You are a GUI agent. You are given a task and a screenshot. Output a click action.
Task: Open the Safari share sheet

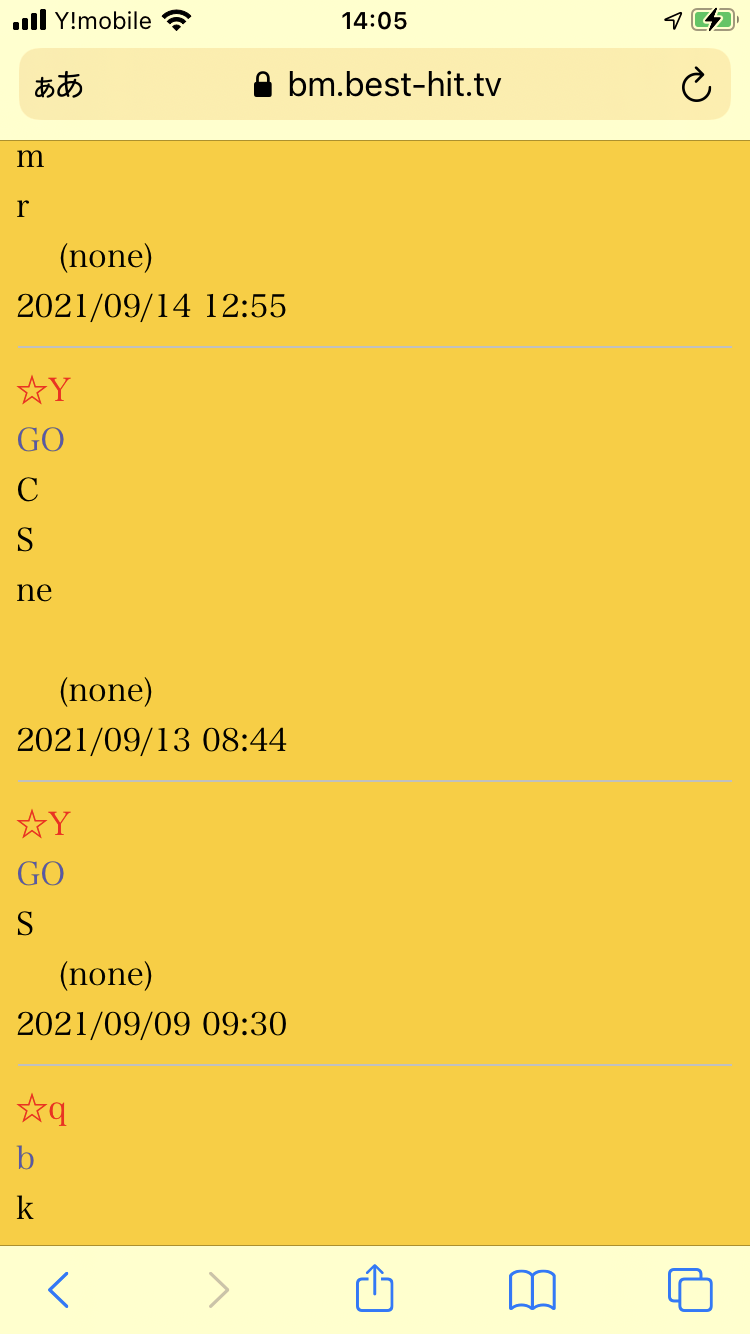375,1288
